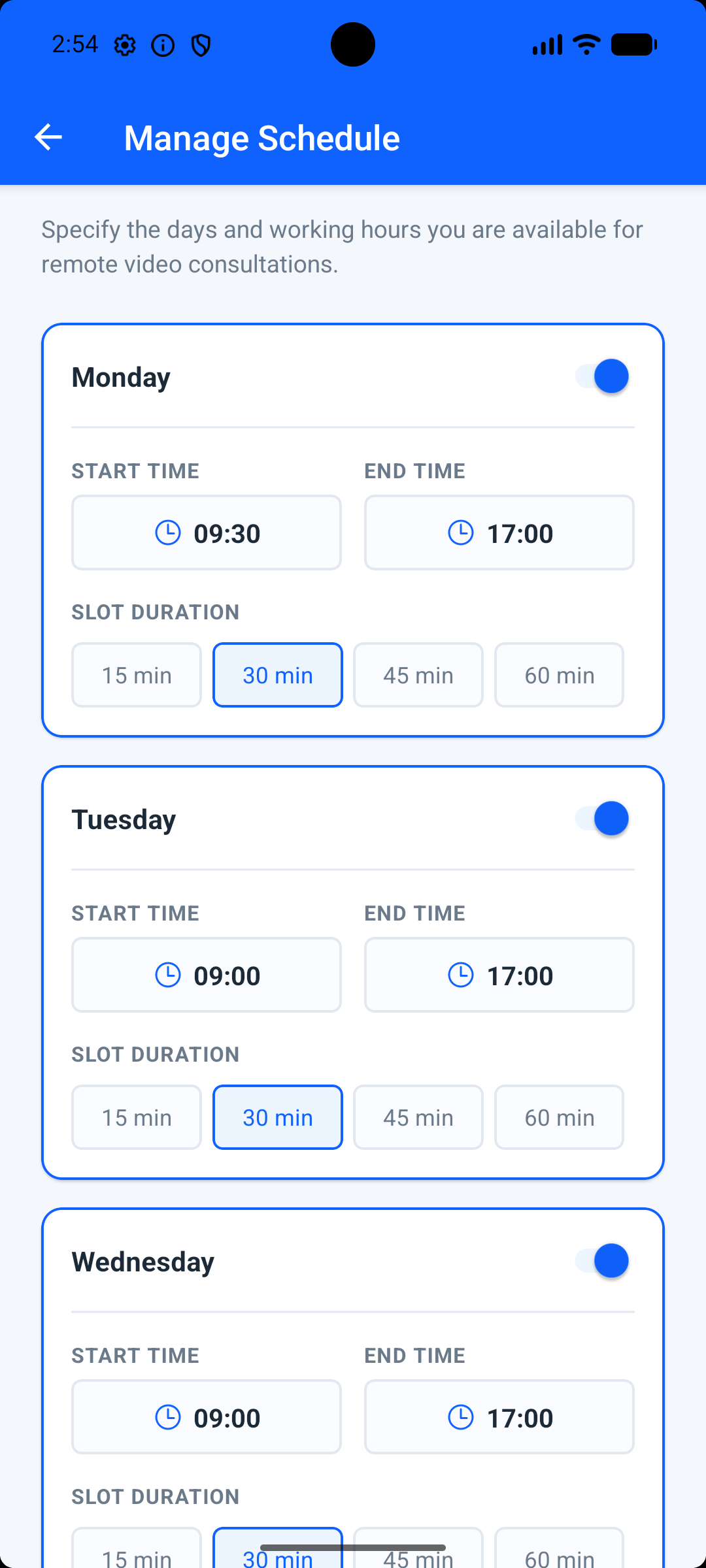The width and height of the screenshot is (706, 1568).
Task: Change Monday end time 17:00
Action: point(499,532)
